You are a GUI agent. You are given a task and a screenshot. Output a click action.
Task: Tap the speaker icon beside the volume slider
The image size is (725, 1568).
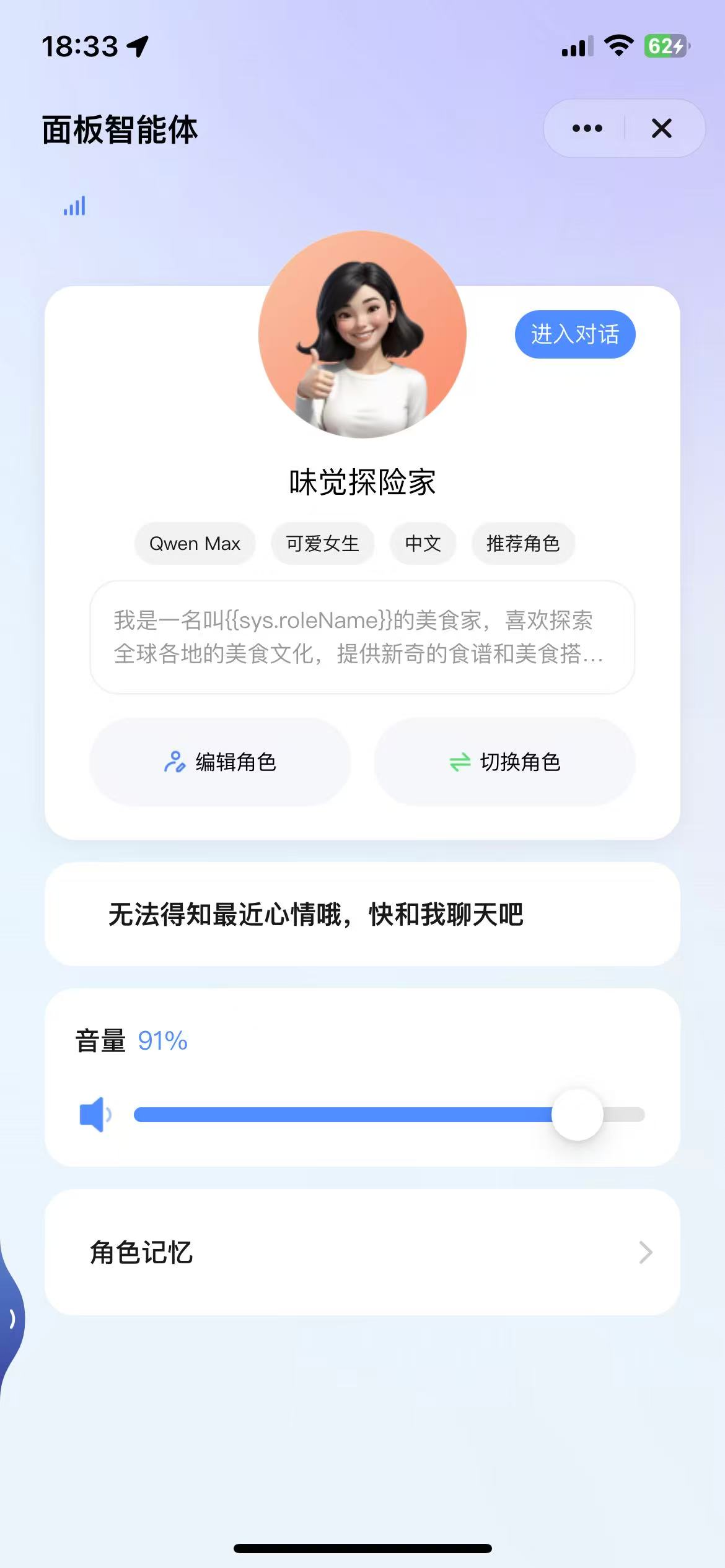tap(95, 1115)
